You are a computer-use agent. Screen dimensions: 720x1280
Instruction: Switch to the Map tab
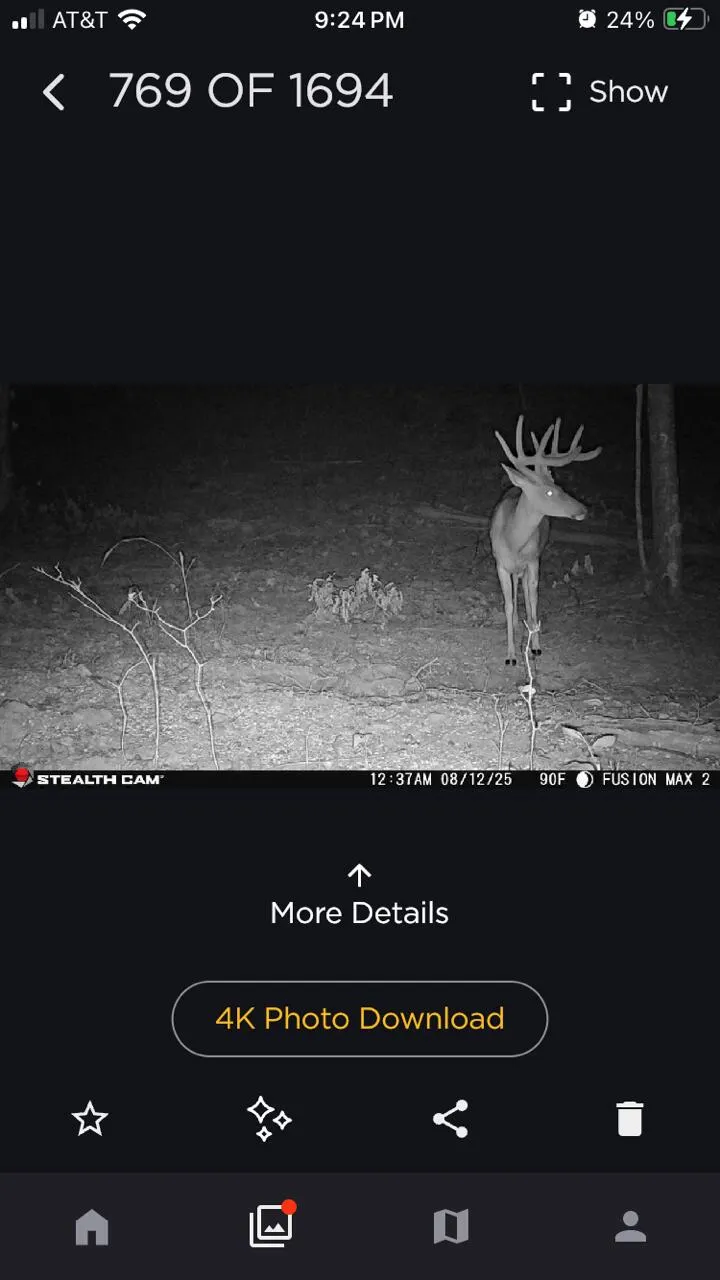coord(450,1226)
